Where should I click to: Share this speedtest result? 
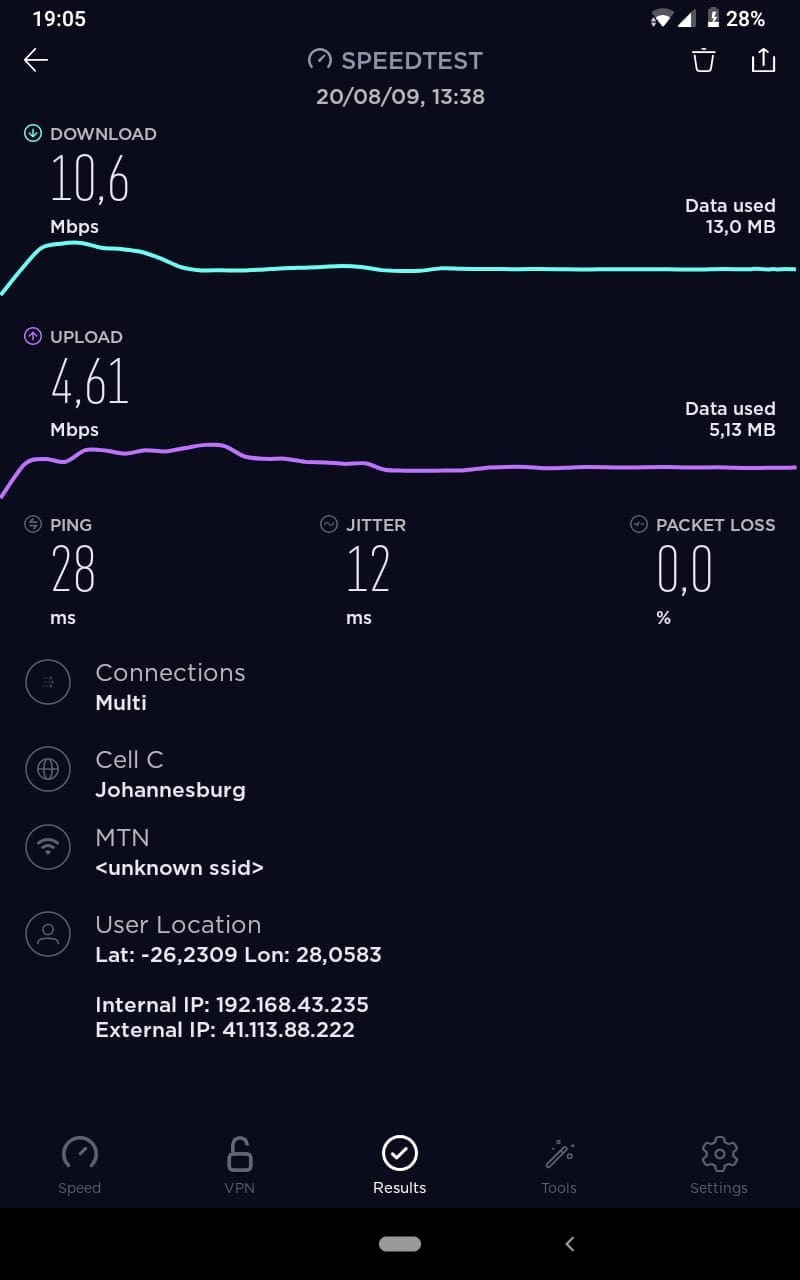pos(763,60)
